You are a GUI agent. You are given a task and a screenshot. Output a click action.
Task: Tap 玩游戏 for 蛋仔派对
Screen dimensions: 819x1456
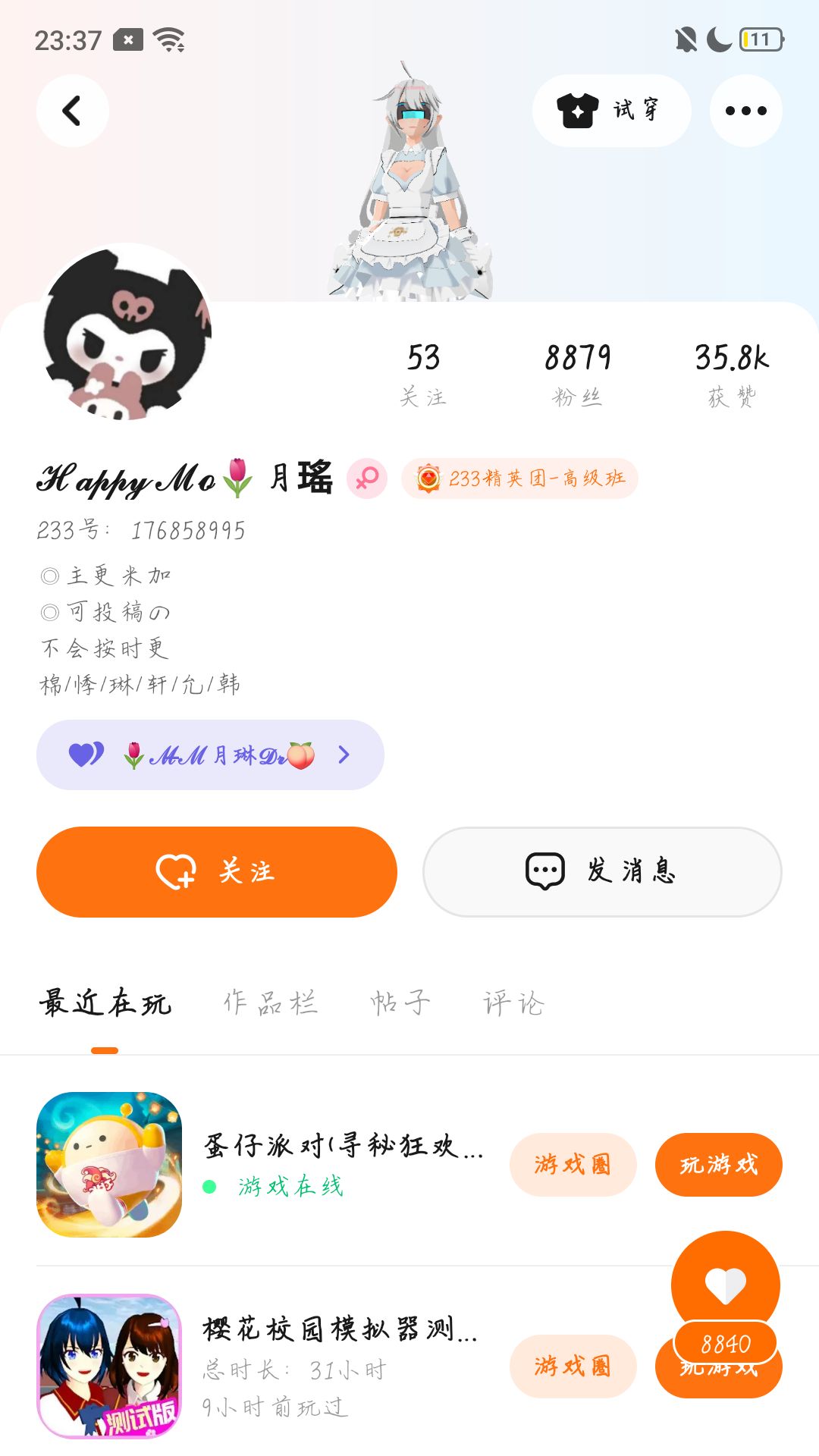click(x=718, y=1165)
